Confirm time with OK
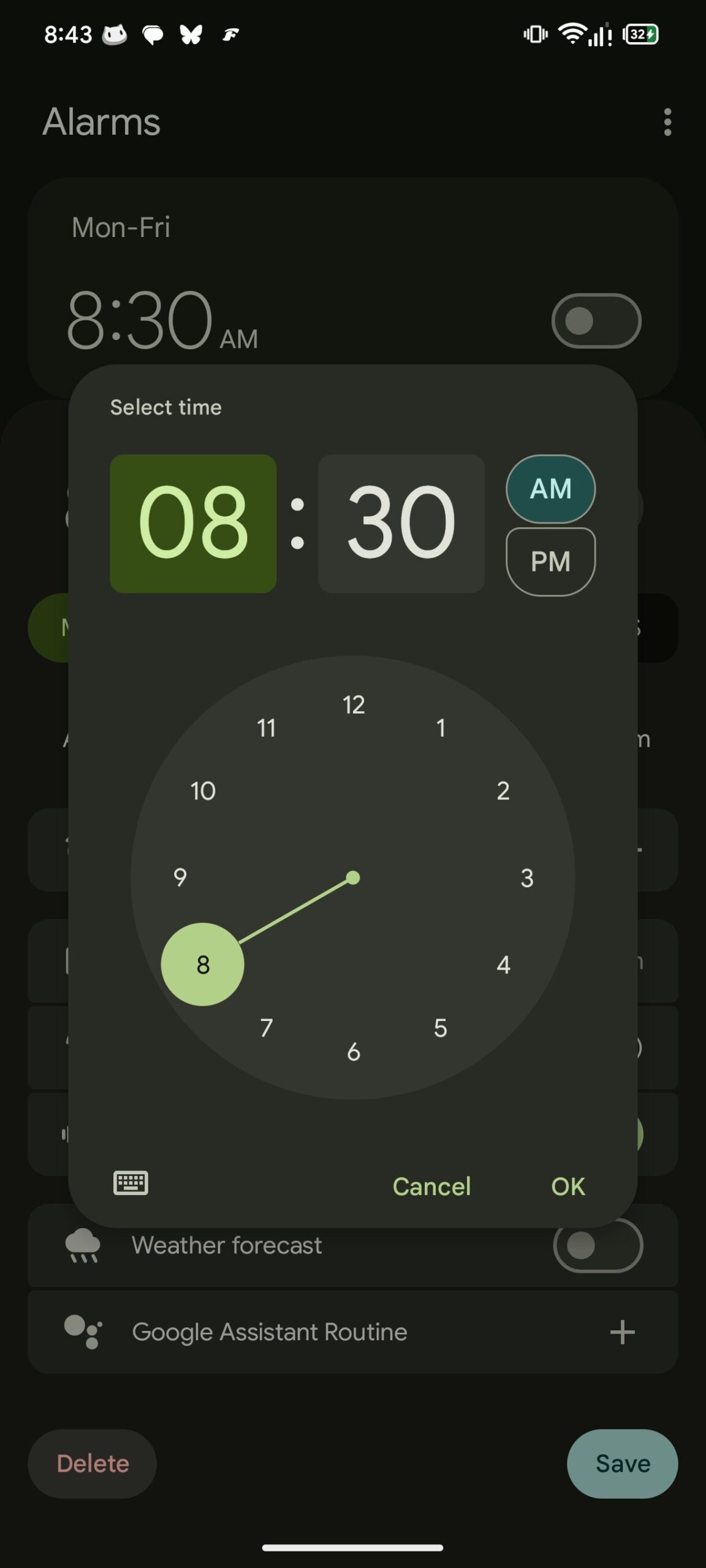The image size is (706, 1568). coord(568,1186)
